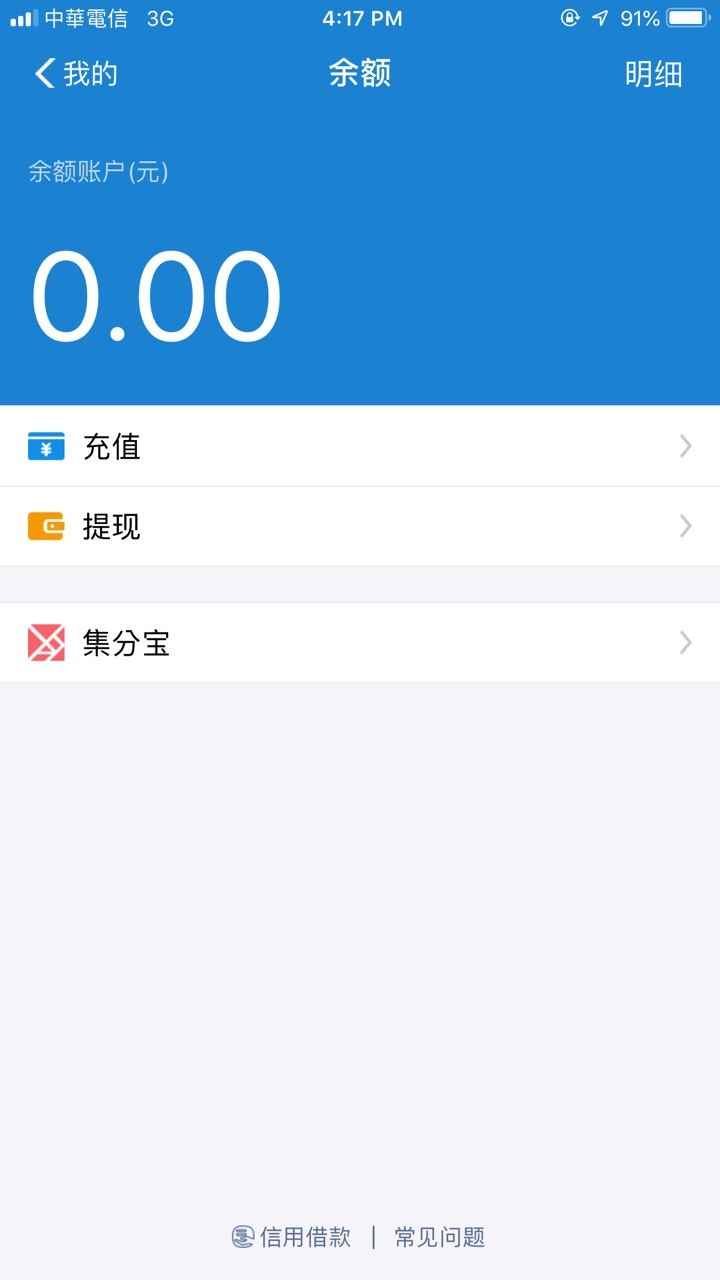Open 明细 transaction details
Viewport: 720px width, 1280px height.
(x=653, y=74)
